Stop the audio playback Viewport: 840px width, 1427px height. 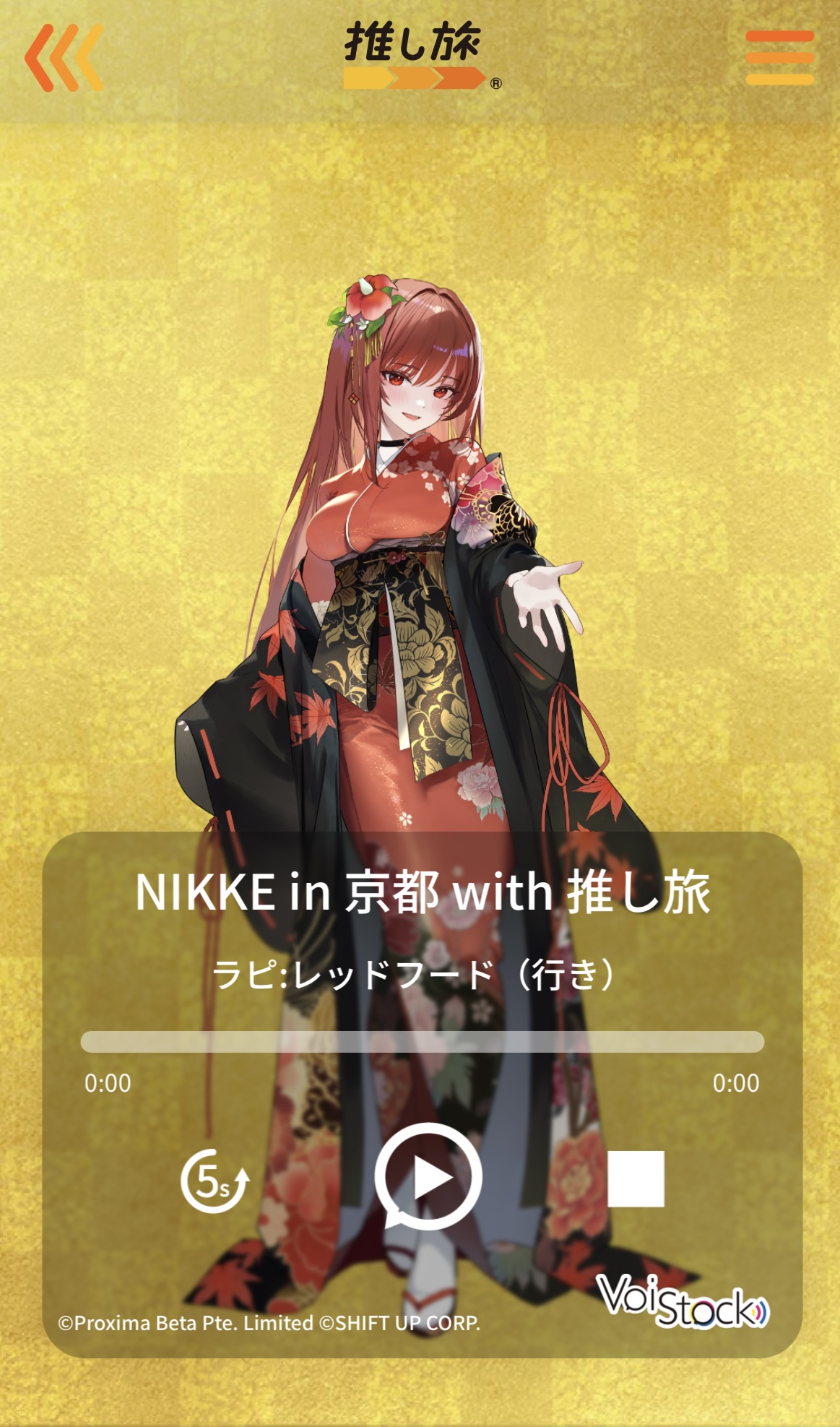[x=636, y=1179]
